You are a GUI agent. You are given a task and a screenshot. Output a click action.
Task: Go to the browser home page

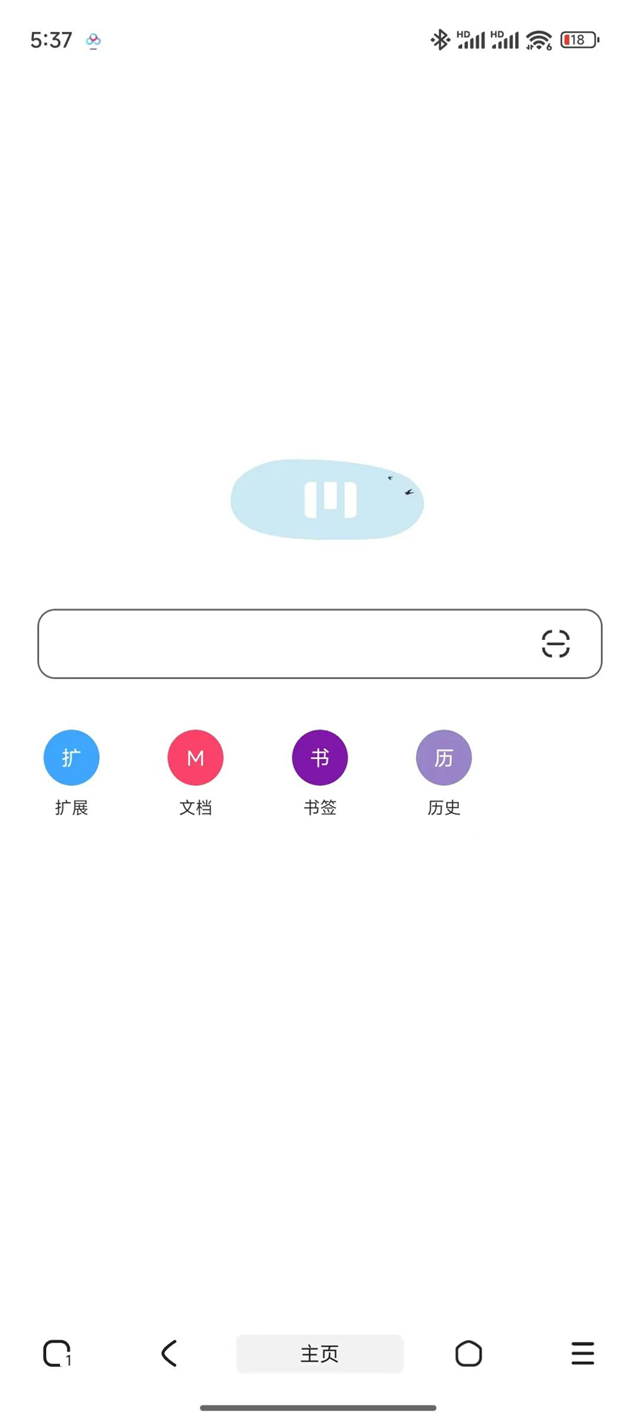click(468, 1353)
